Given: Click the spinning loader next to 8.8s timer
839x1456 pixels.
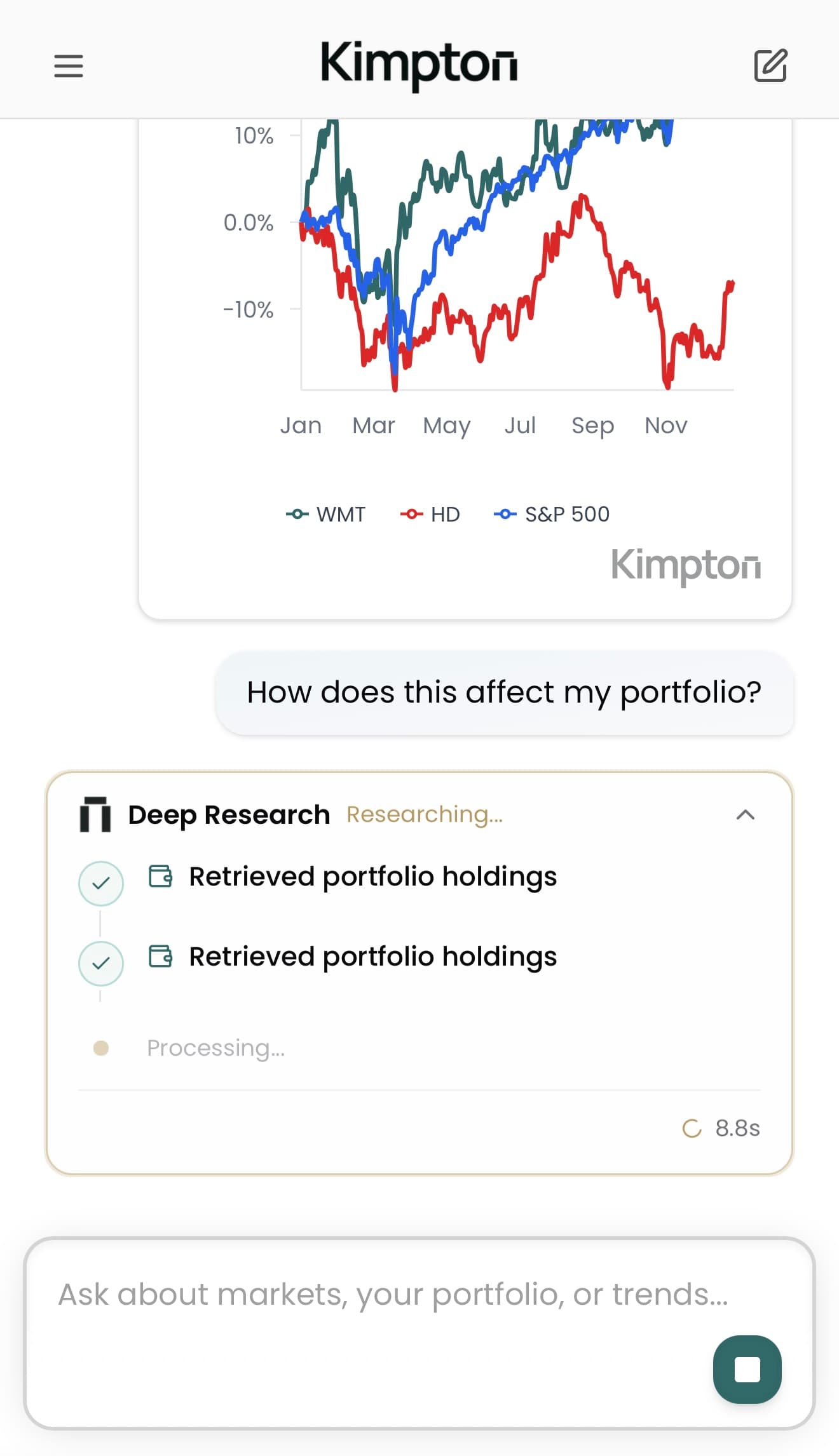Looking at the screenshot, I should click(x=692, y=1129).
